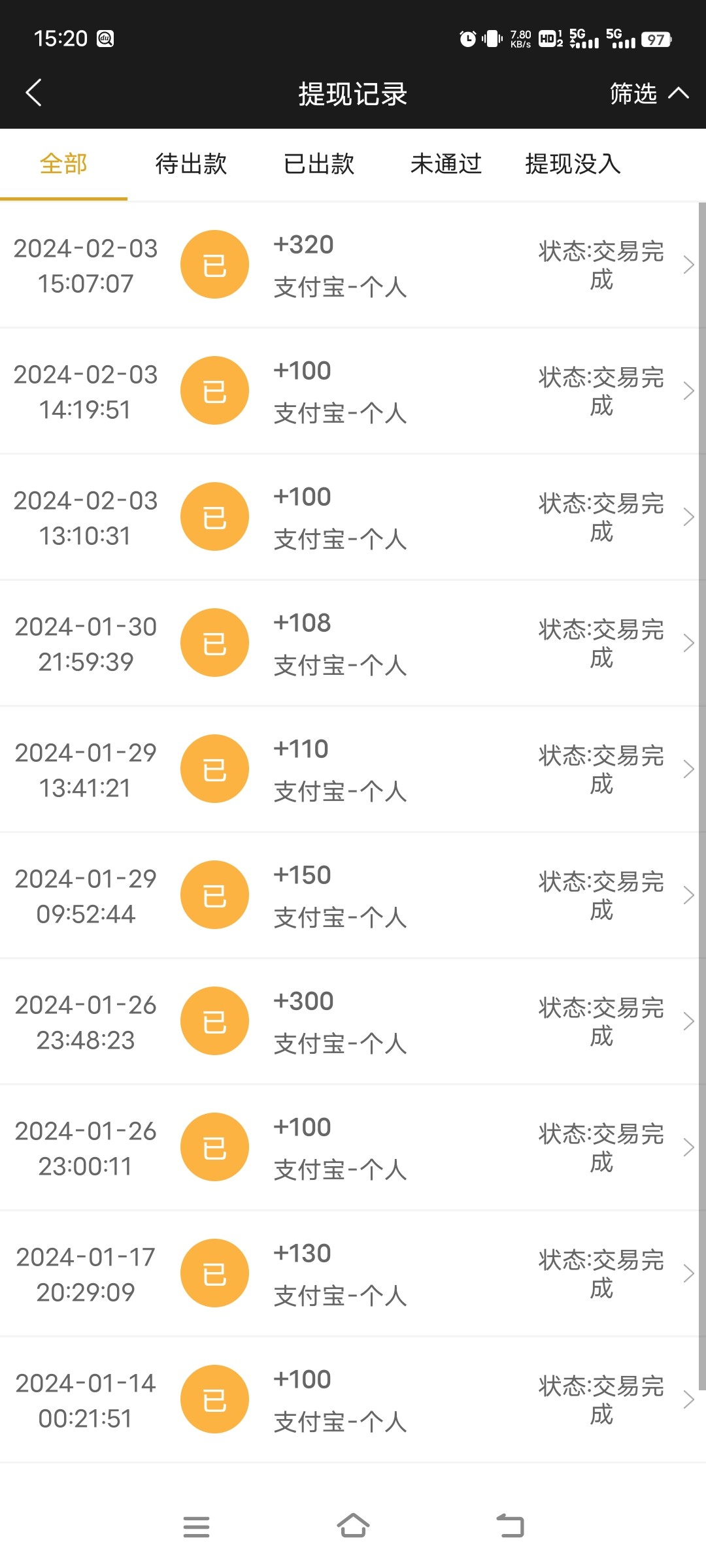Switch to the 待出款 tab
Screen dimensions: 706x1568
tap(191, 164)
